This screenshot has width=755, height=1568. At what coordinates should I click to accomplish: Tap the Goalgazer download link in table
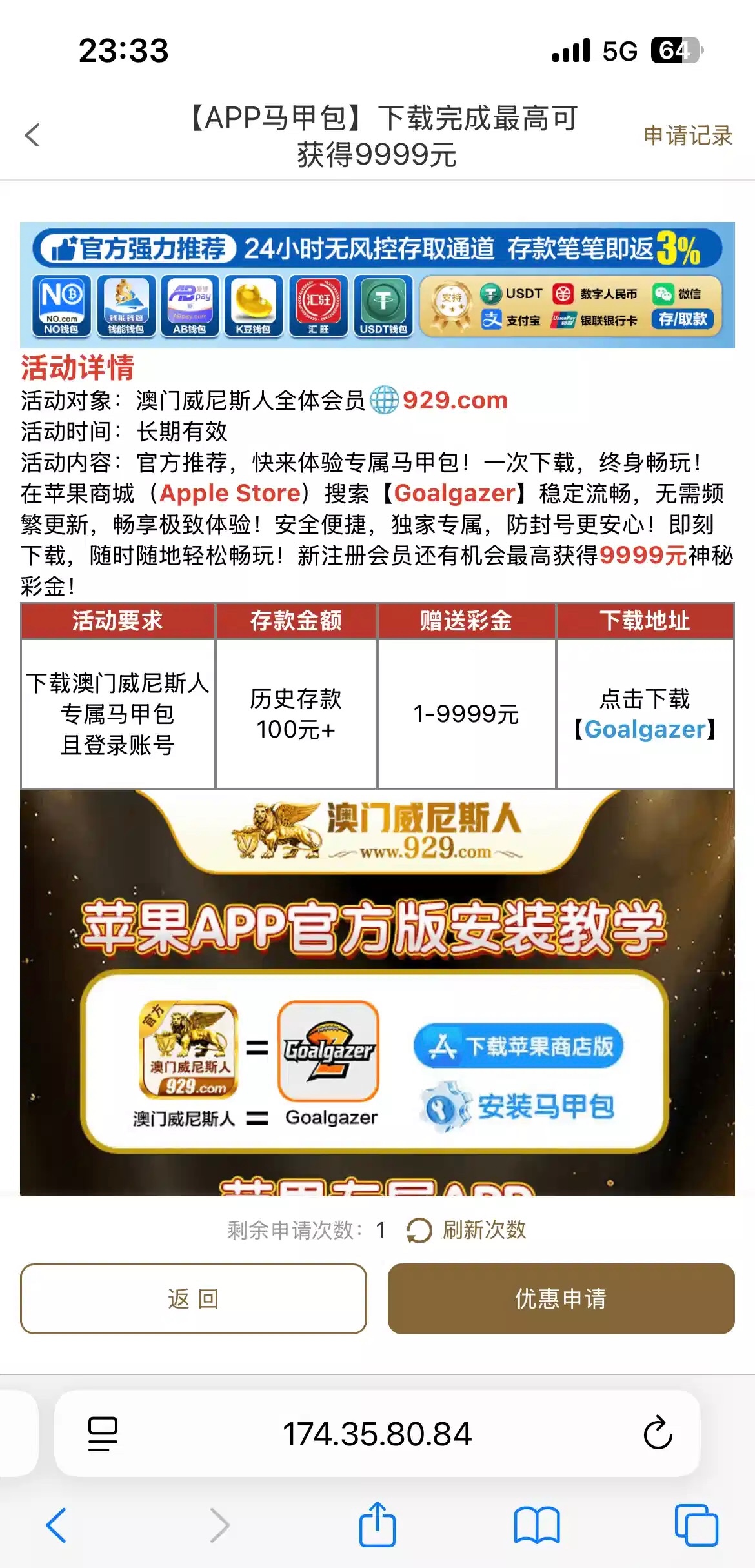pyautogui.click(x=645, y=729)
